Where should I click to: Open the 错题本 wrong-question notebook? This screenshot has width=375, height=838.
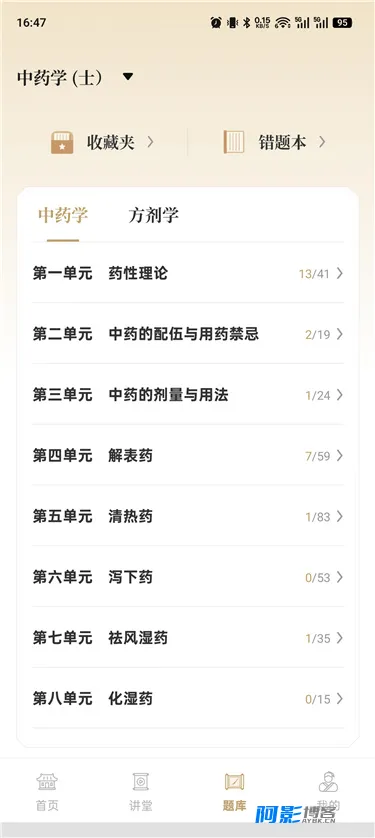[x=274, y=142]
